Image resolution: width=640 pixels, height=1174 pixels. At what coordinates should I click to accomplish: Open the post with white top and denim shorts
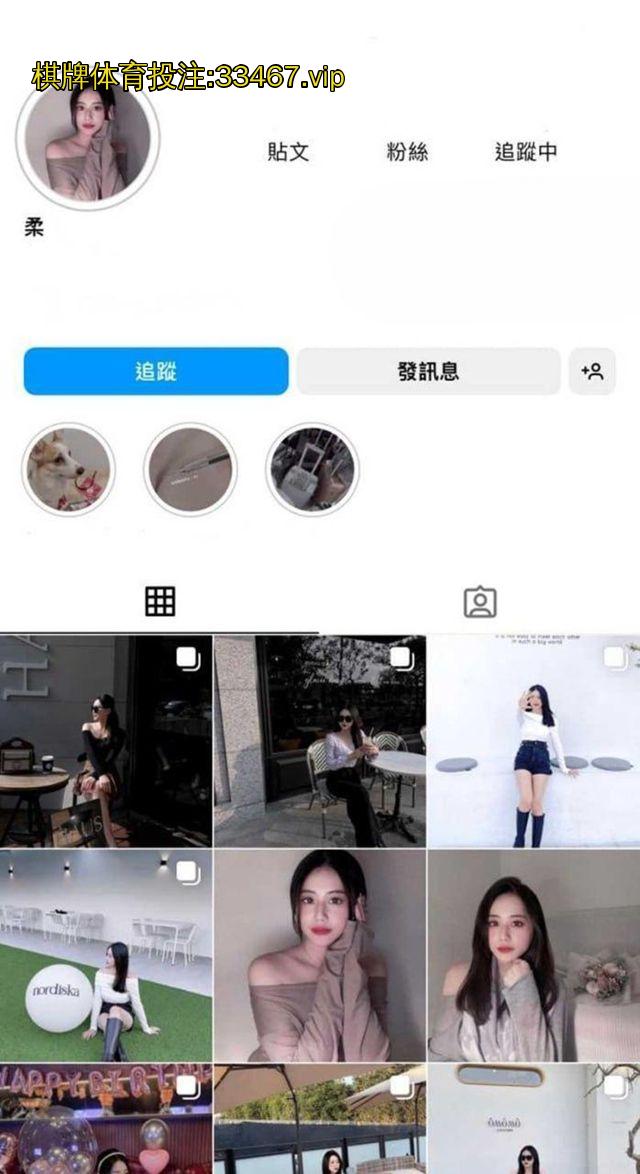(534, 741)
